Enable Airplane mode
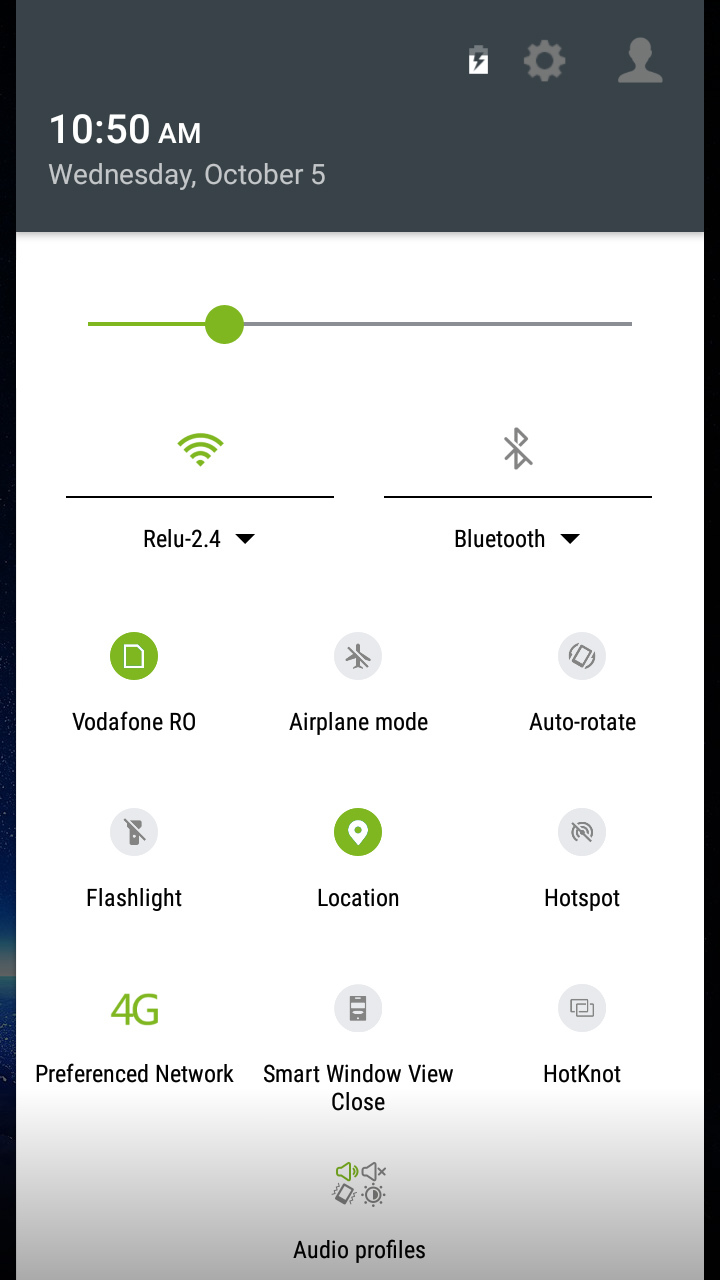 click(358, 656)
